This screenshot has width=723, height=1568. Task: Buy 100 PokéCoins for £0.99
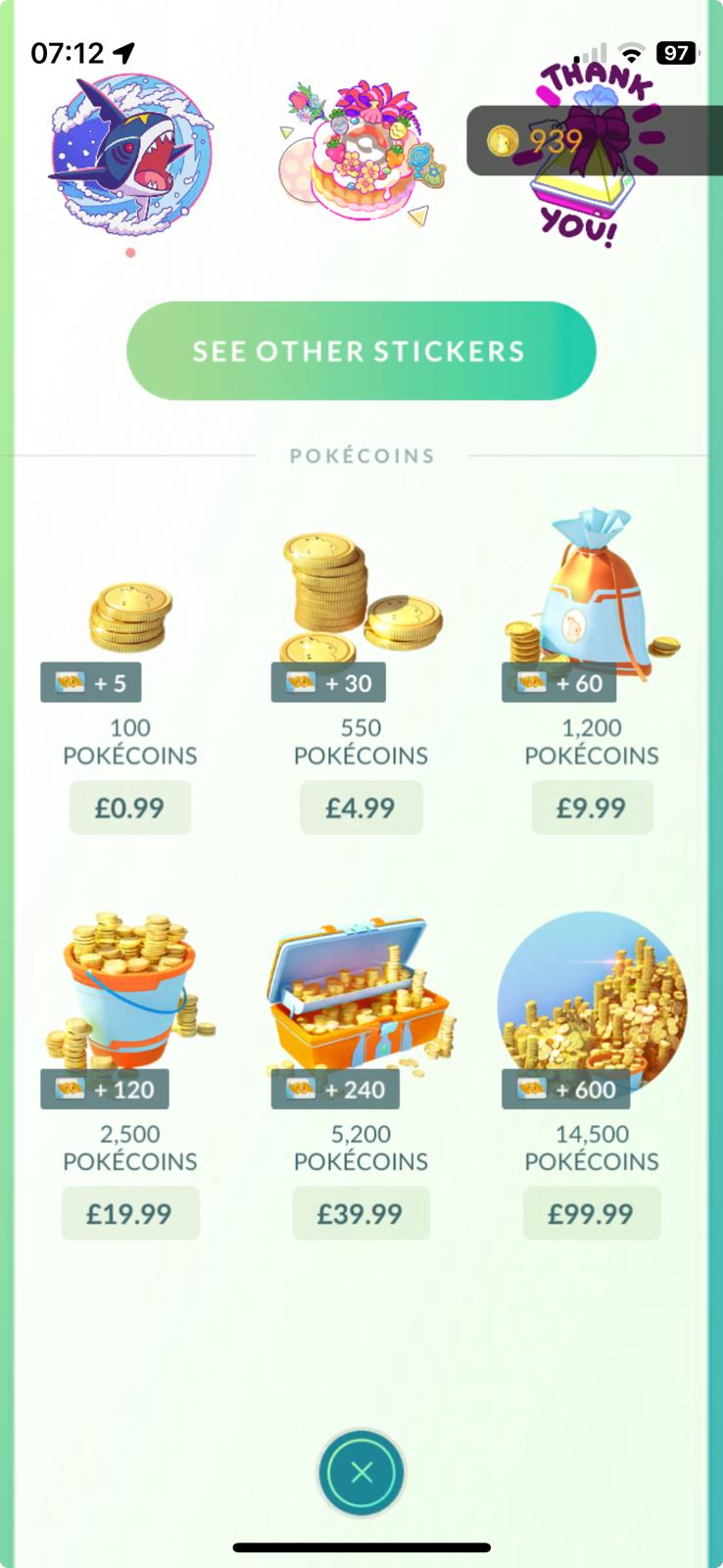129,808
